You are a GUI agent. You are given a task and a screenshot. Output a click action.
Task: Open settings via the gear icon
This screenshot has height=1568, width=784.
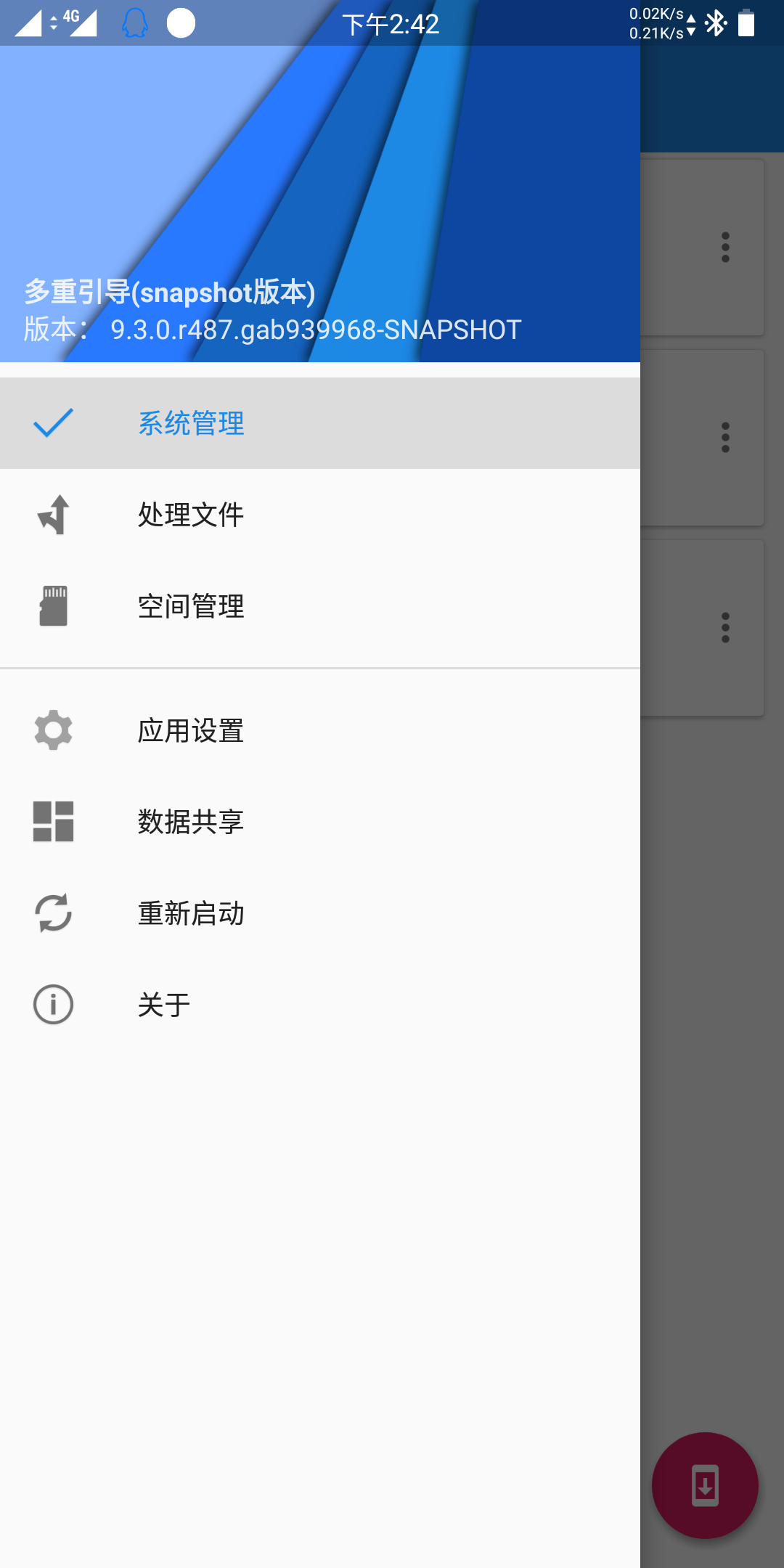[x=52, y=731]
